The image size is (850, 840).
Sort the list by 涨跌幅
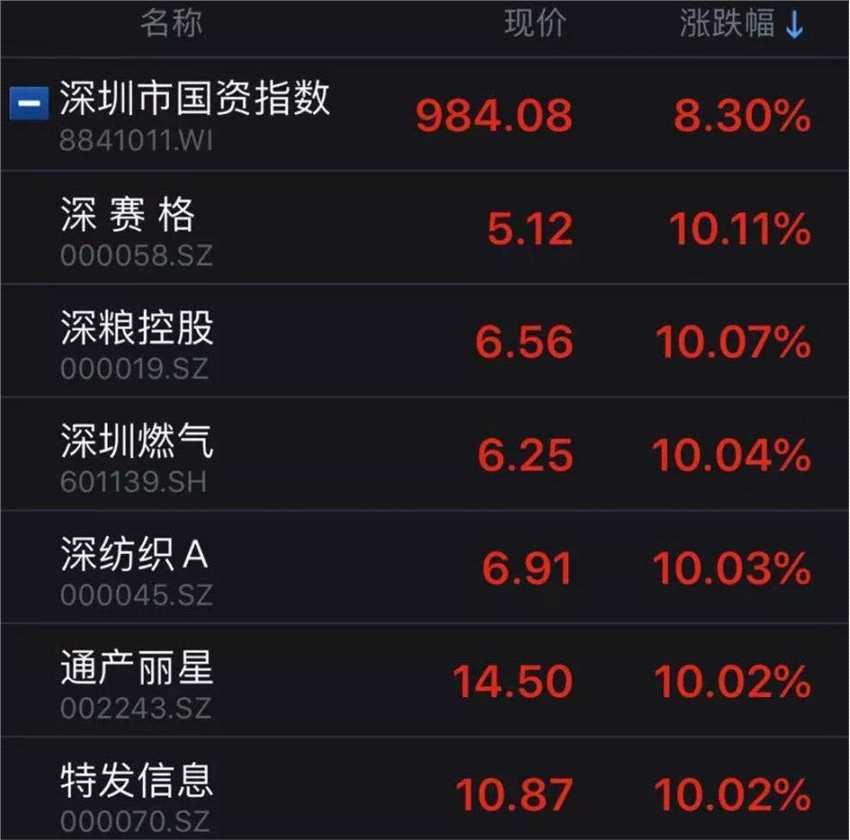[x=741, y=25]
